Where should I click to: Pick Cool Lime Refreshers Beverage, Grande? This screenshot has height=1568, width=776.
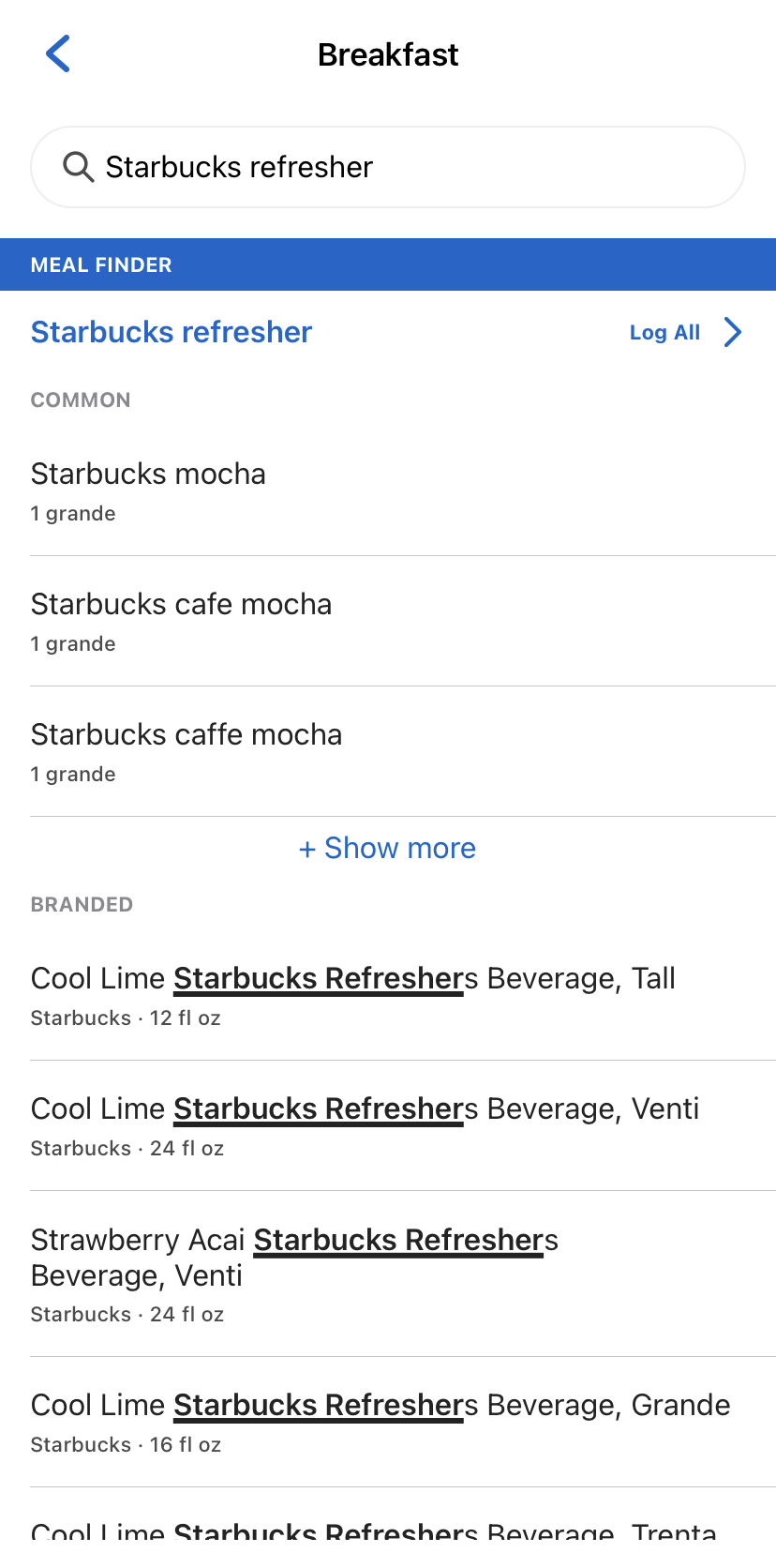[x=388, y=1423]
